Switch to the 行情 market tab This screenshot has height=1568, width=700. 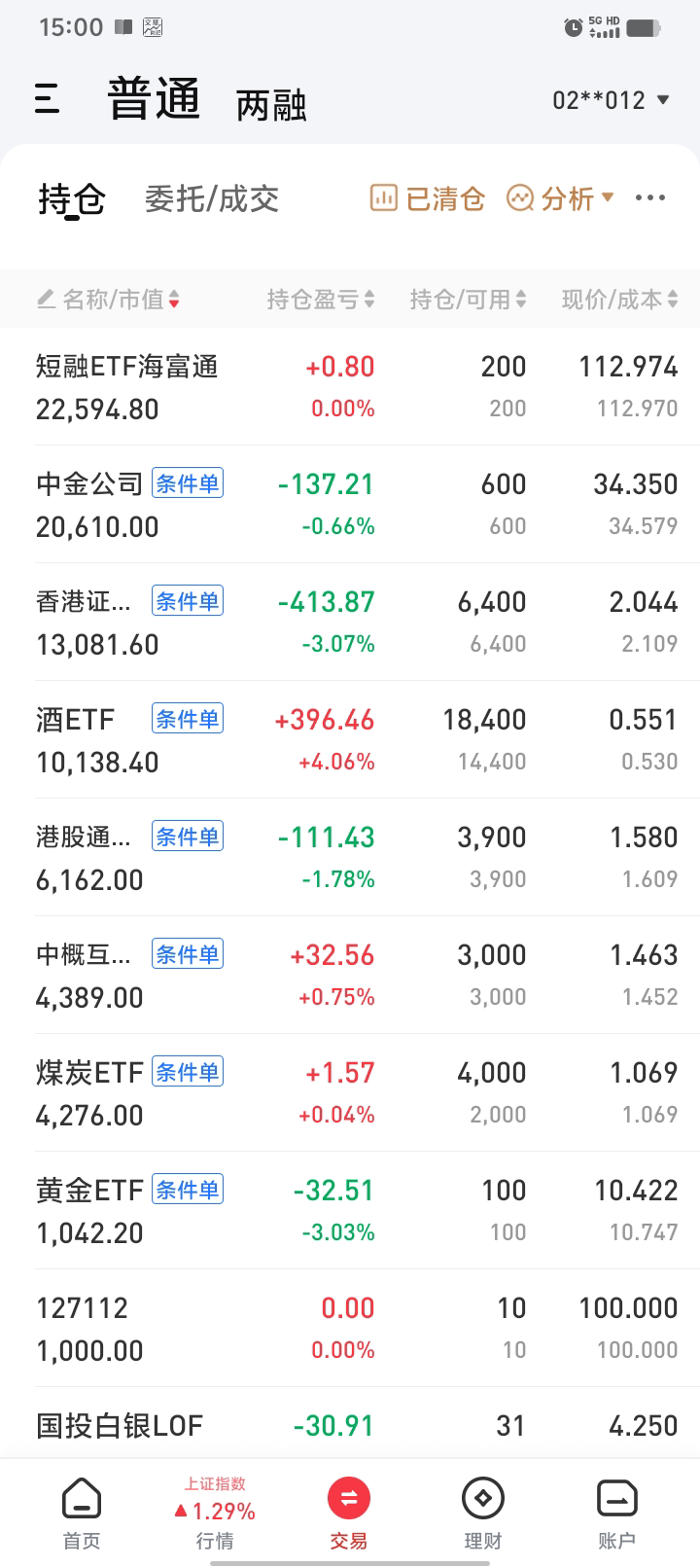[x=215, y=1513]
